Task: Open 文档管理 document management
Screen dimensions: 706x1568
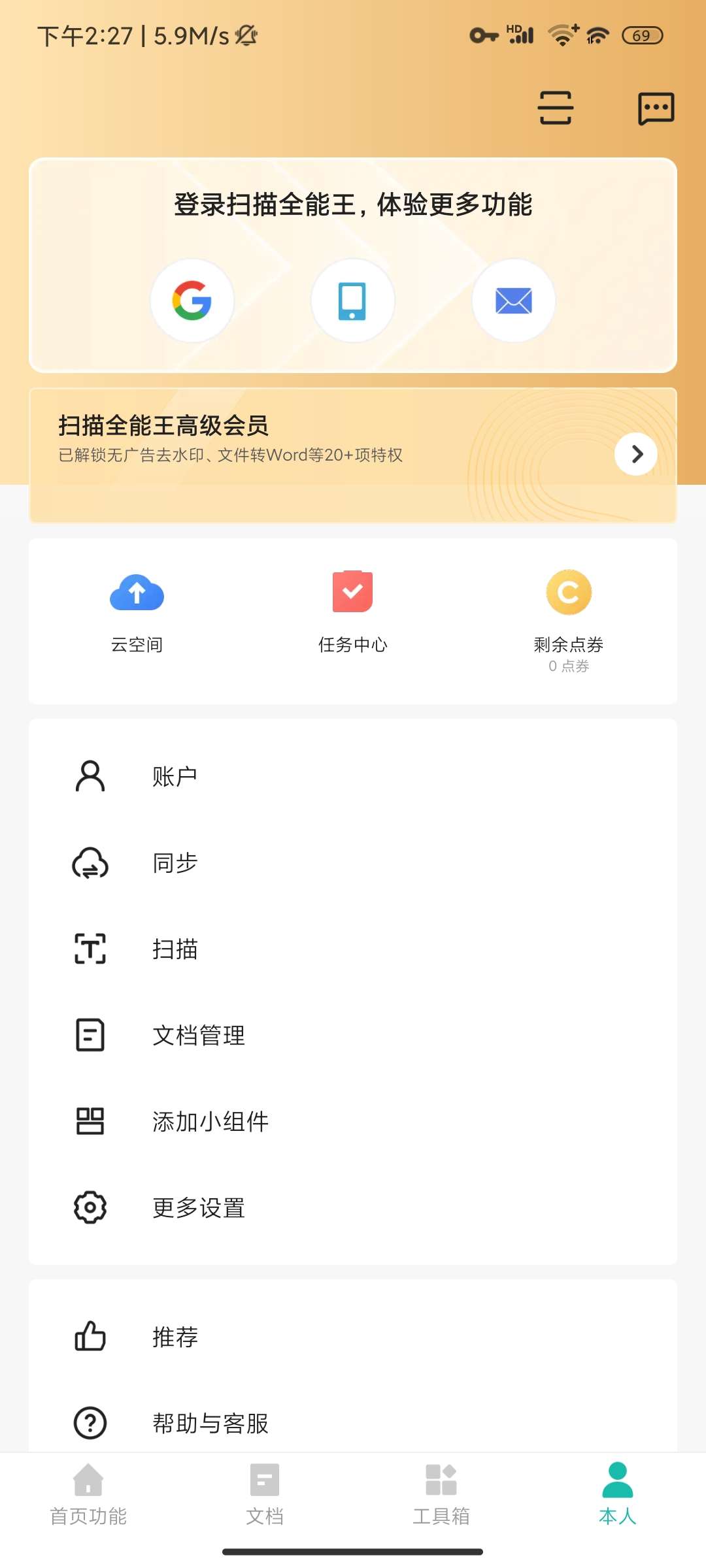Action: click(353, 1035)
